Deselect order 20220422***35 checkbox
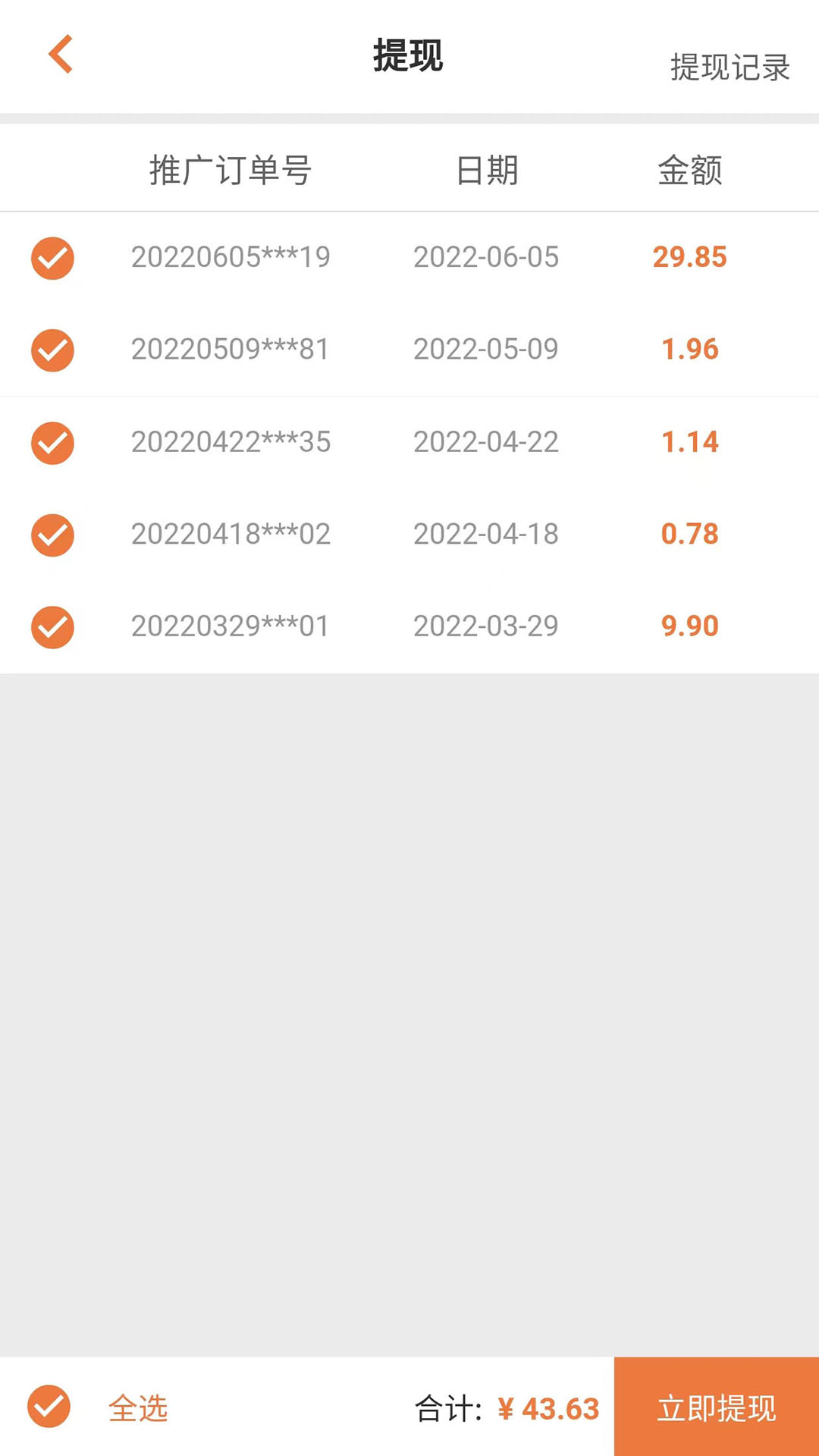The image size is (819, 1456). [52, 443]
